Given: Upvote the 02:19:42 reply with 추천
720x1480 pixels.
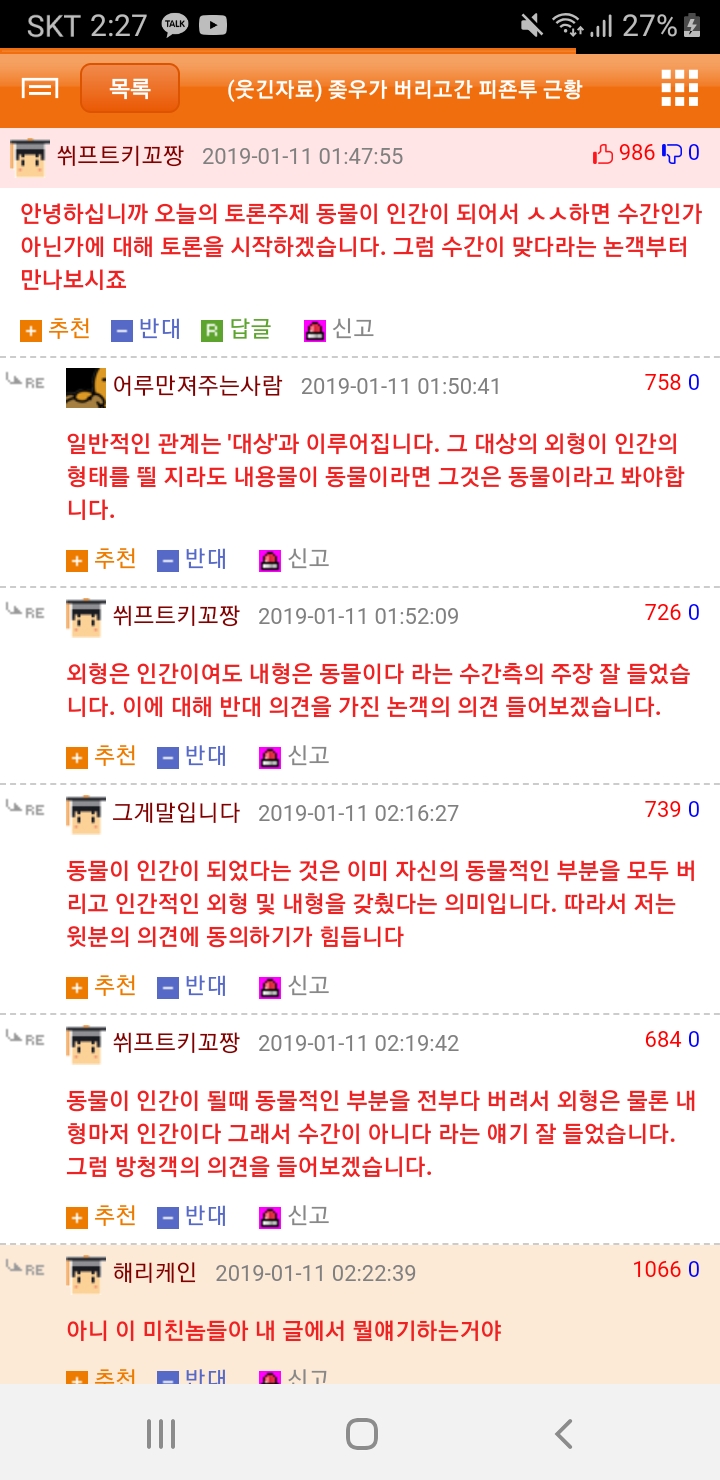Looking at the screenshot, I should click(x=101, y=1216).
